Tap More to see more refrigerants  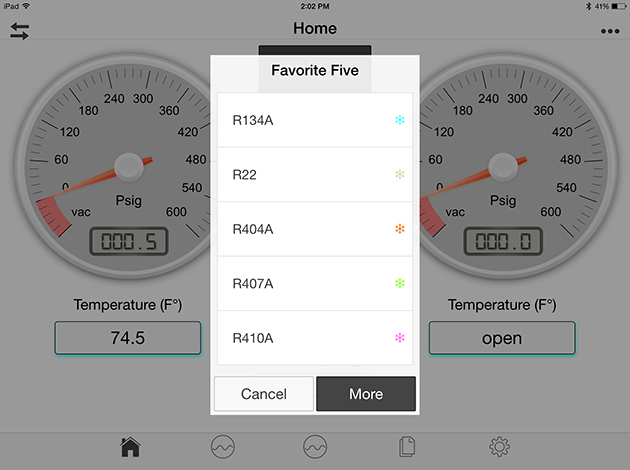point(366,394)
